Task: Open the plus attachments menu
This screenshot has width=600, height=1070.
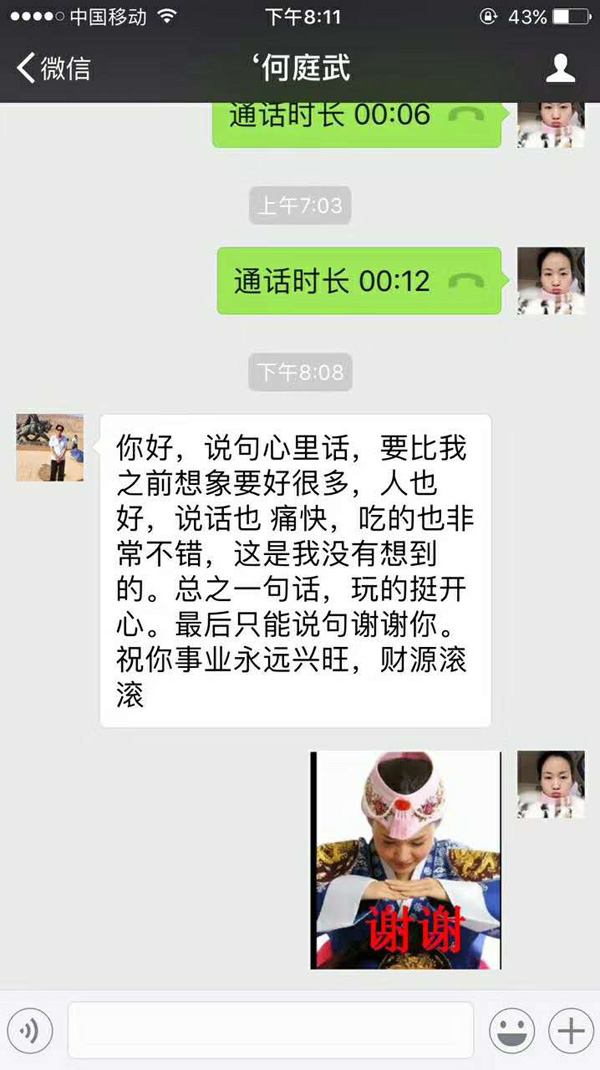Action: [x=571, y=1030]
